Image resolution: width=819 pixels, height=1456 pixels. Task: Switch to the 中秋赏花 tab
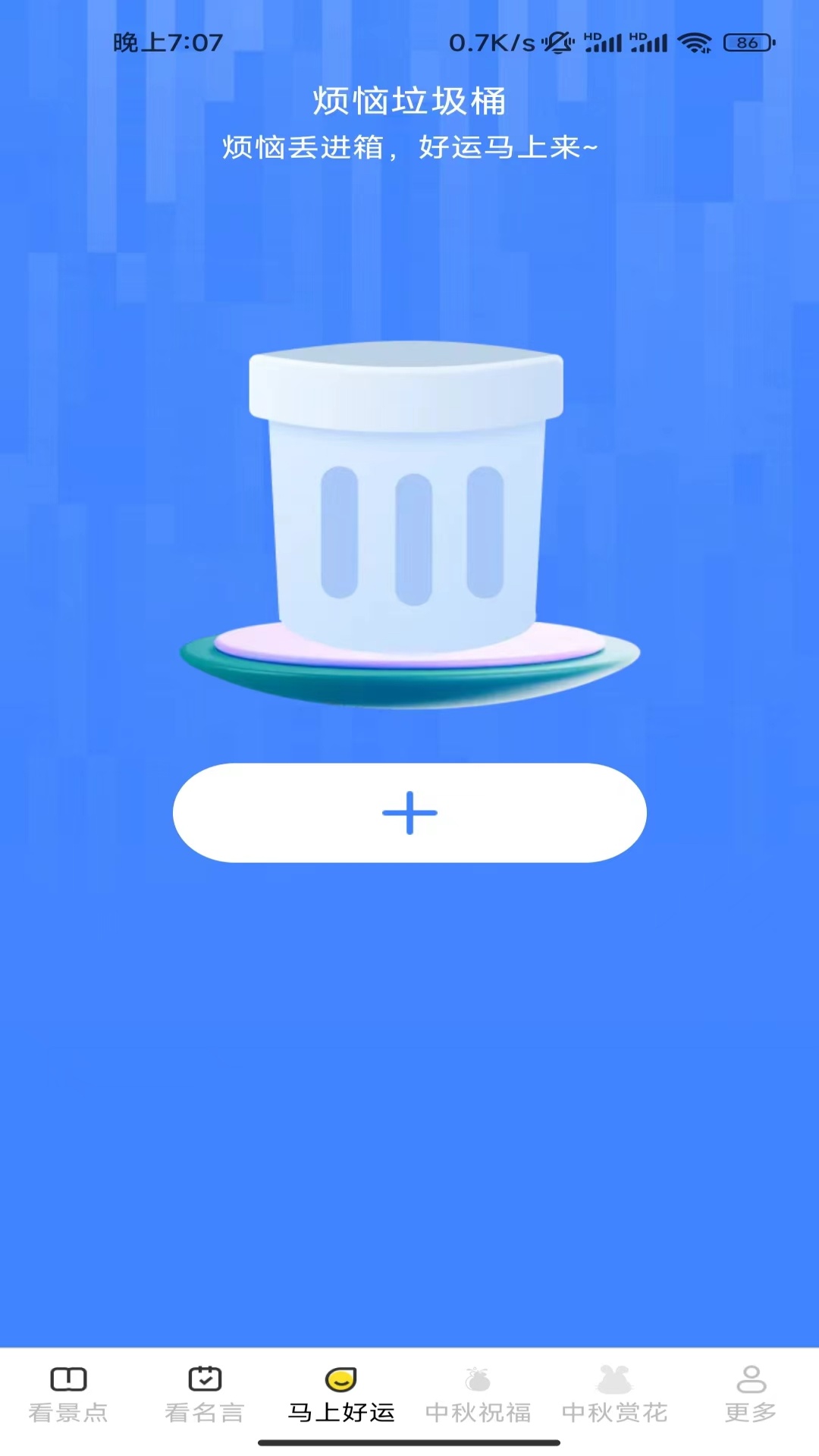click(614, 1395)
